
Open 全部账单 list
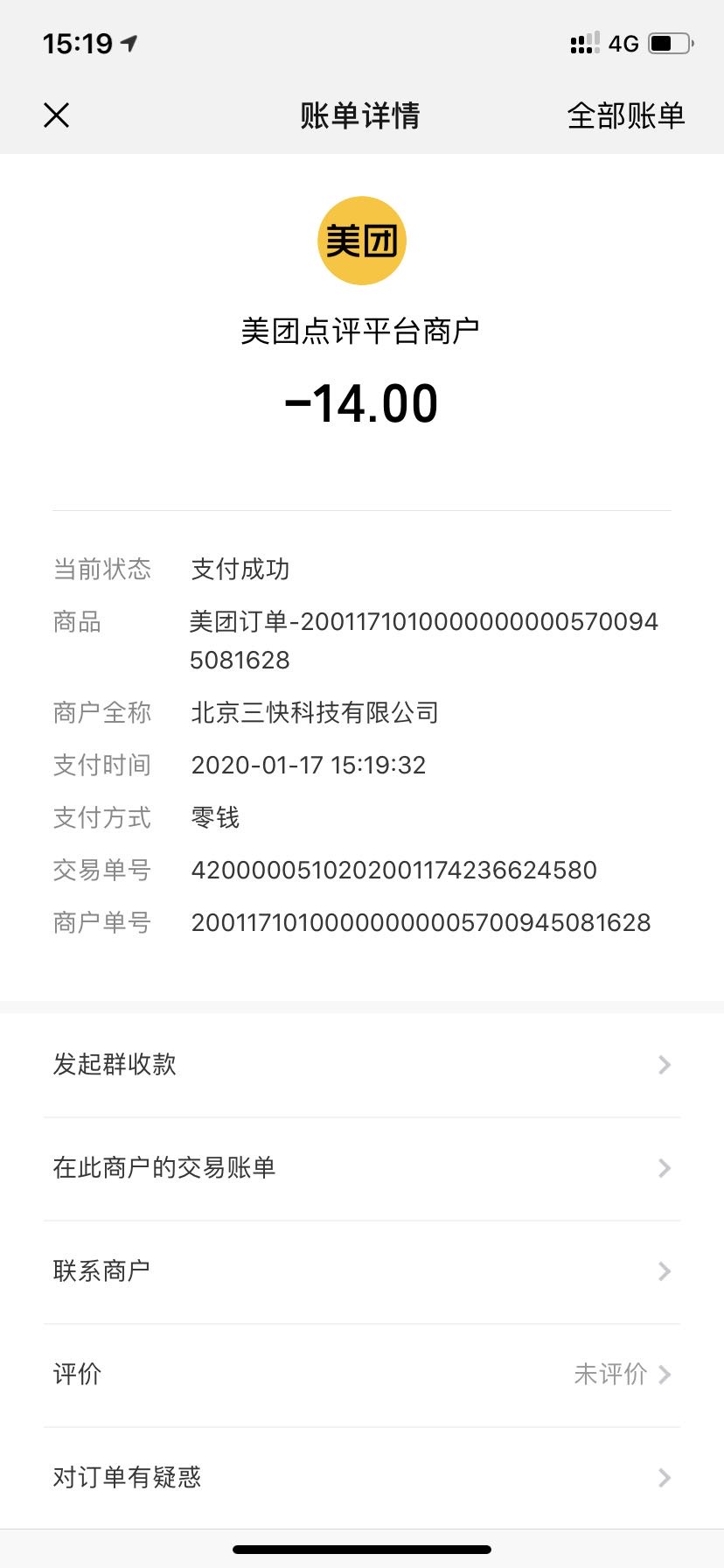coord(625,115)
